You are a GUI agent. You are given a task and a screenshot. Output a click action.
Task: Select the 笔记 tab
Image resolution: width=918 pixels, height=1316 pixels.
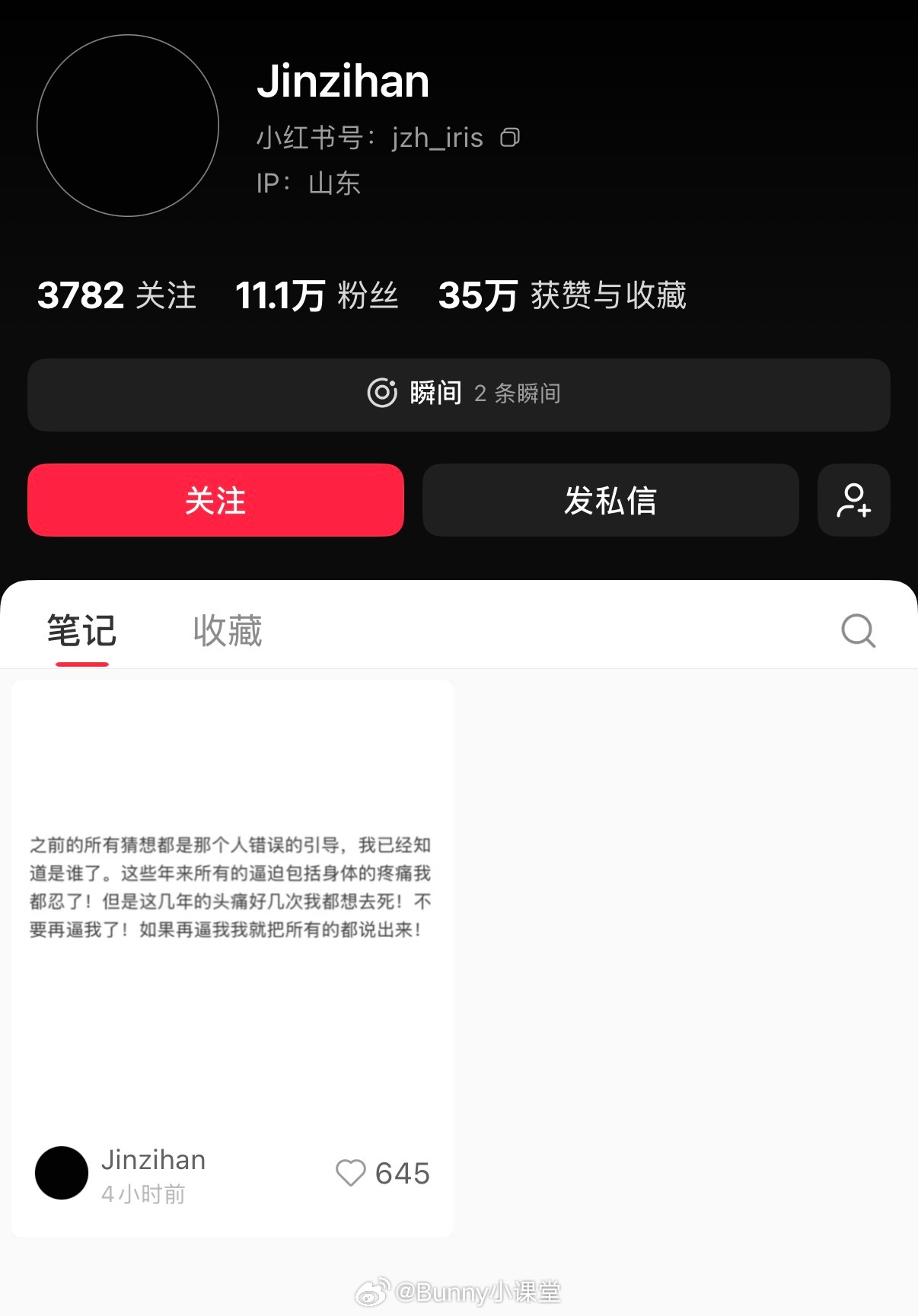click(81, 631)
